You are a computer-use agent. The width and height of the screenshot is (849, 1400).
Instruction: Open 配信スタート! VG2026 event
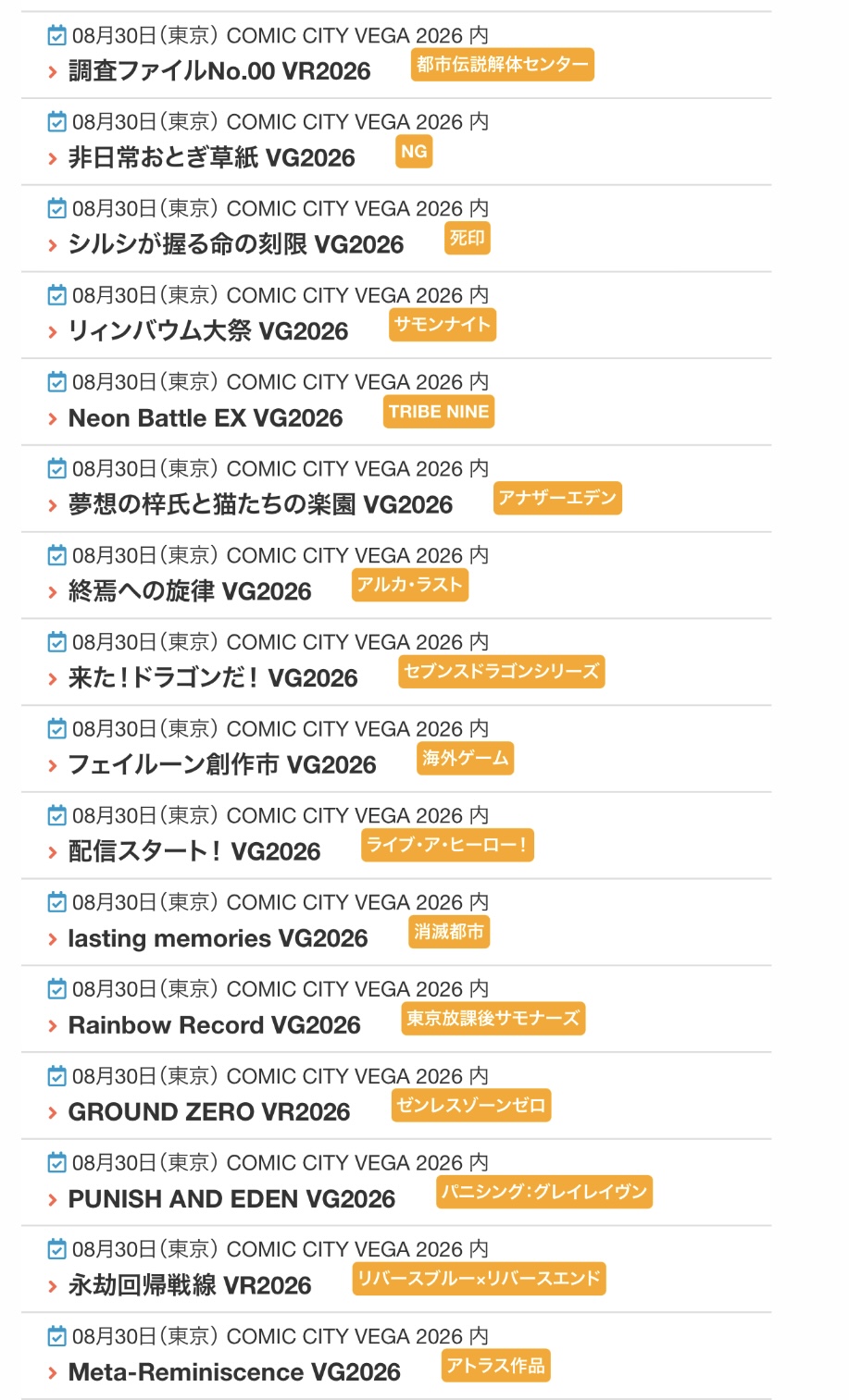(x=194, y=851)
